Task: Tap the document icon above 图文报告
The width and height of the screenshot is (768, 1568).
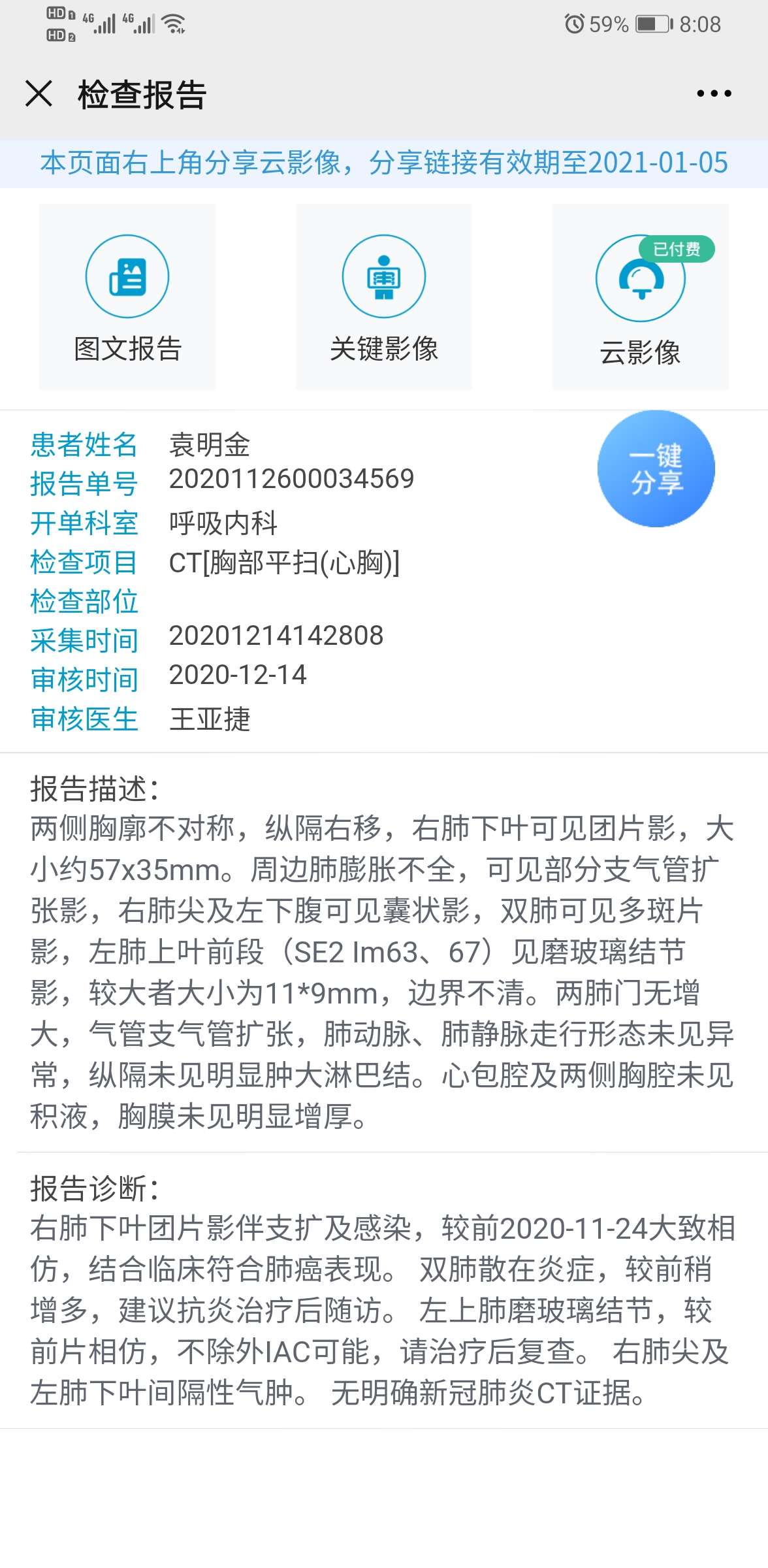Action: coord(127,276)
